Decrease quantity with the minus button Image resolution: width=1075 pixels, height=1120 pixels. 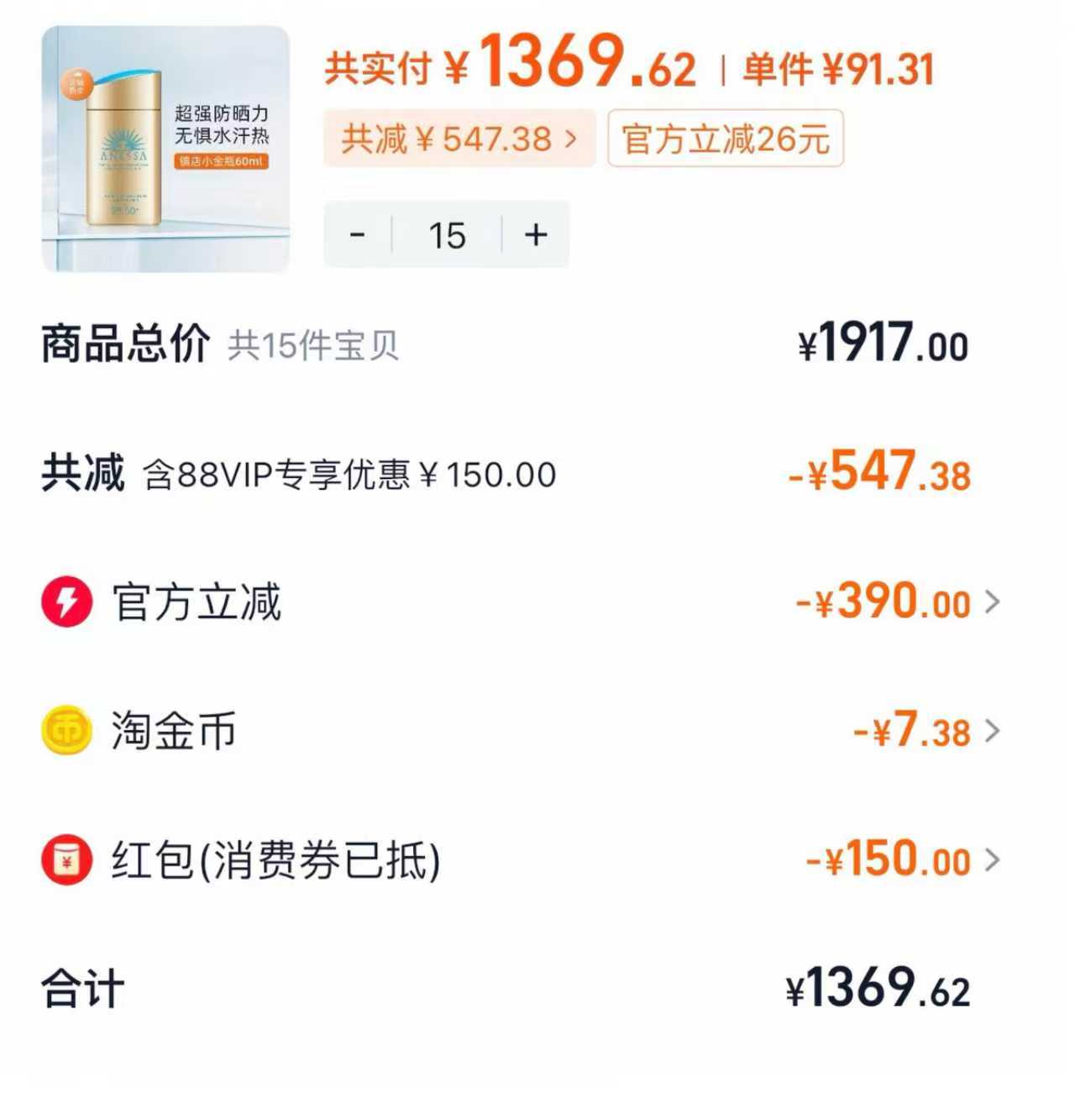(x=358, y=235)
